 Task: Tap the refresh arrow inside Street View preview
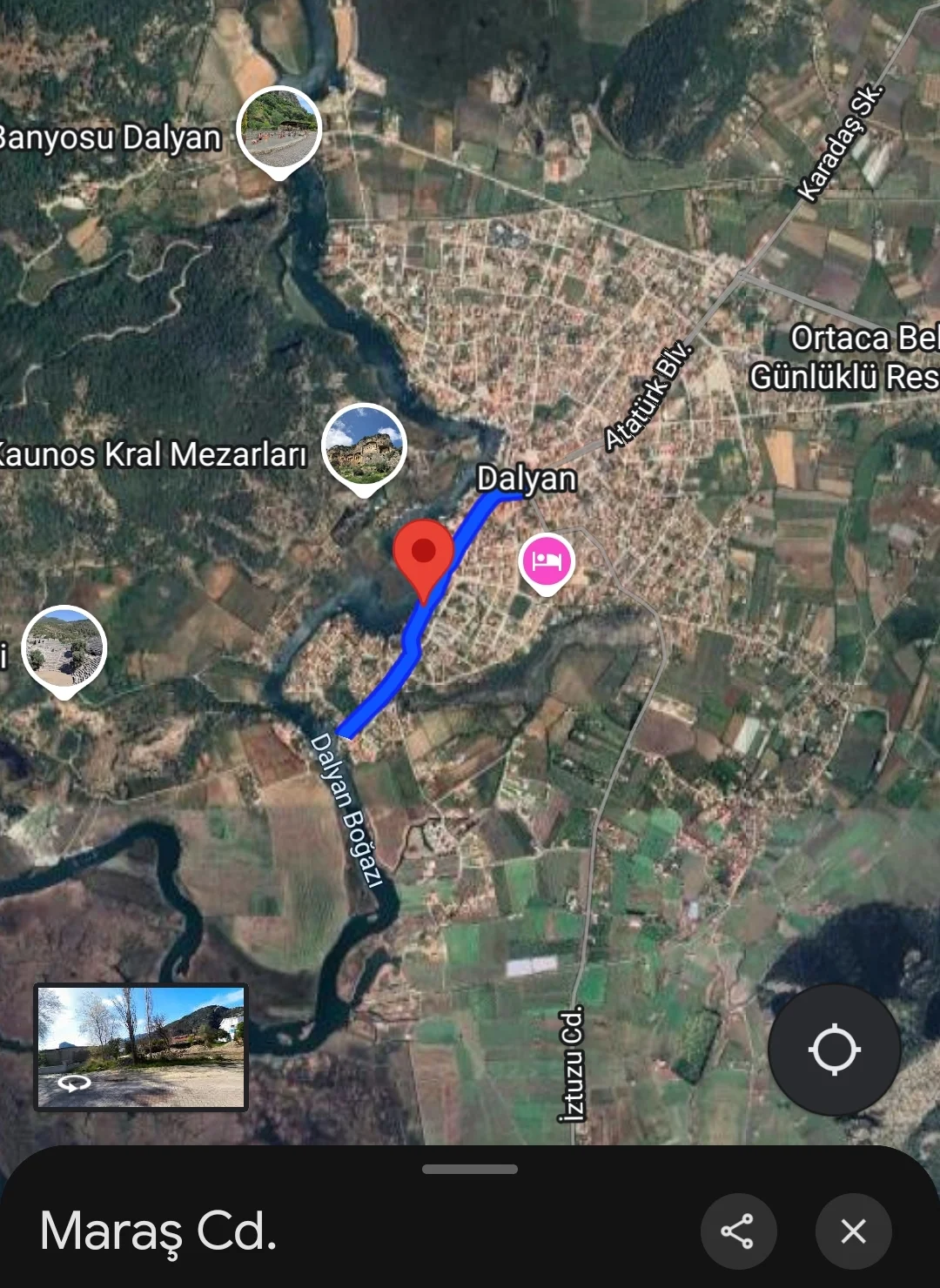coord(74,1083)
